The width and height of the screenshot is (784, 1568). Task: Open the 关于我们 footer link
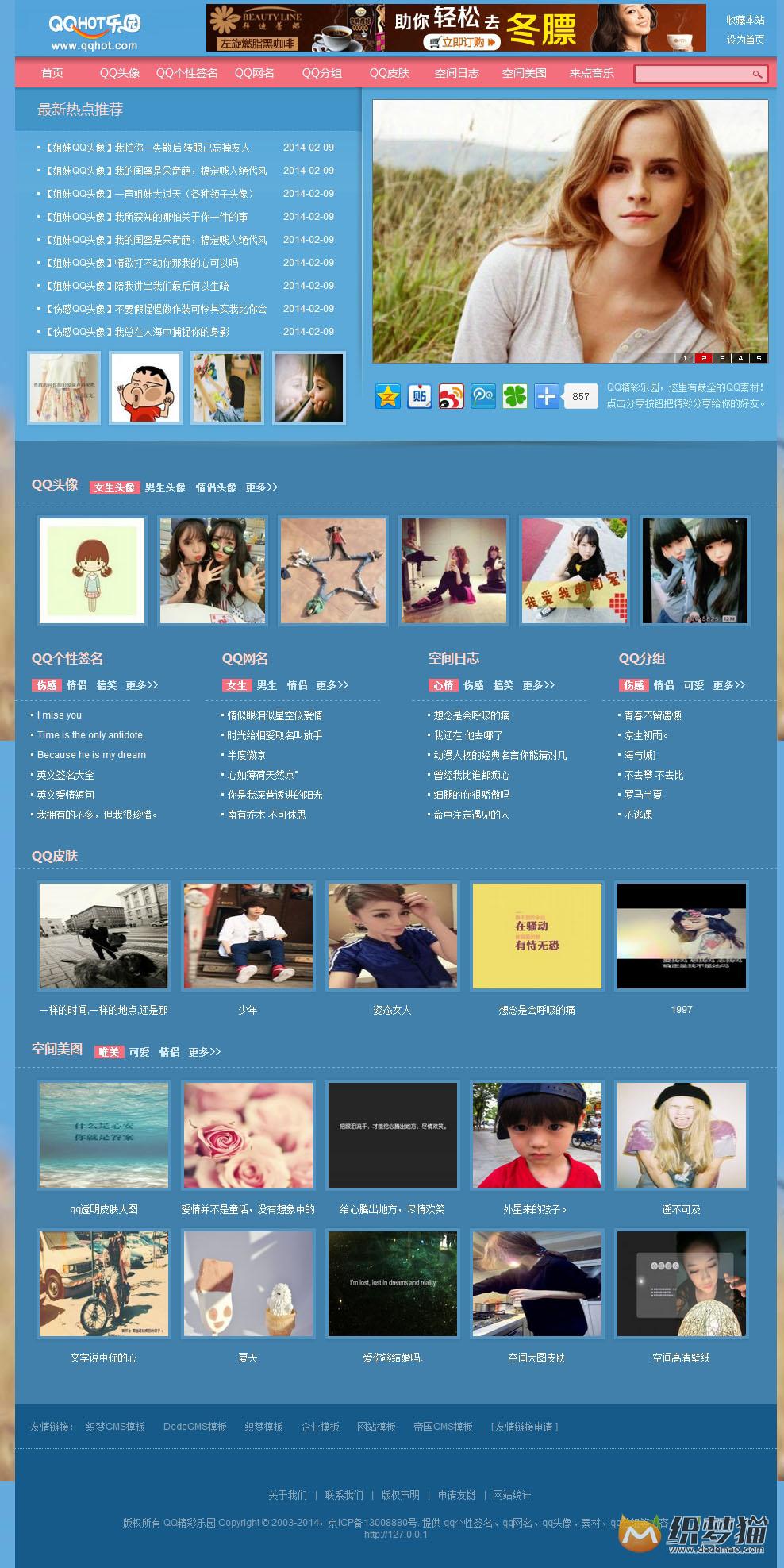(x=287, y=1495)
